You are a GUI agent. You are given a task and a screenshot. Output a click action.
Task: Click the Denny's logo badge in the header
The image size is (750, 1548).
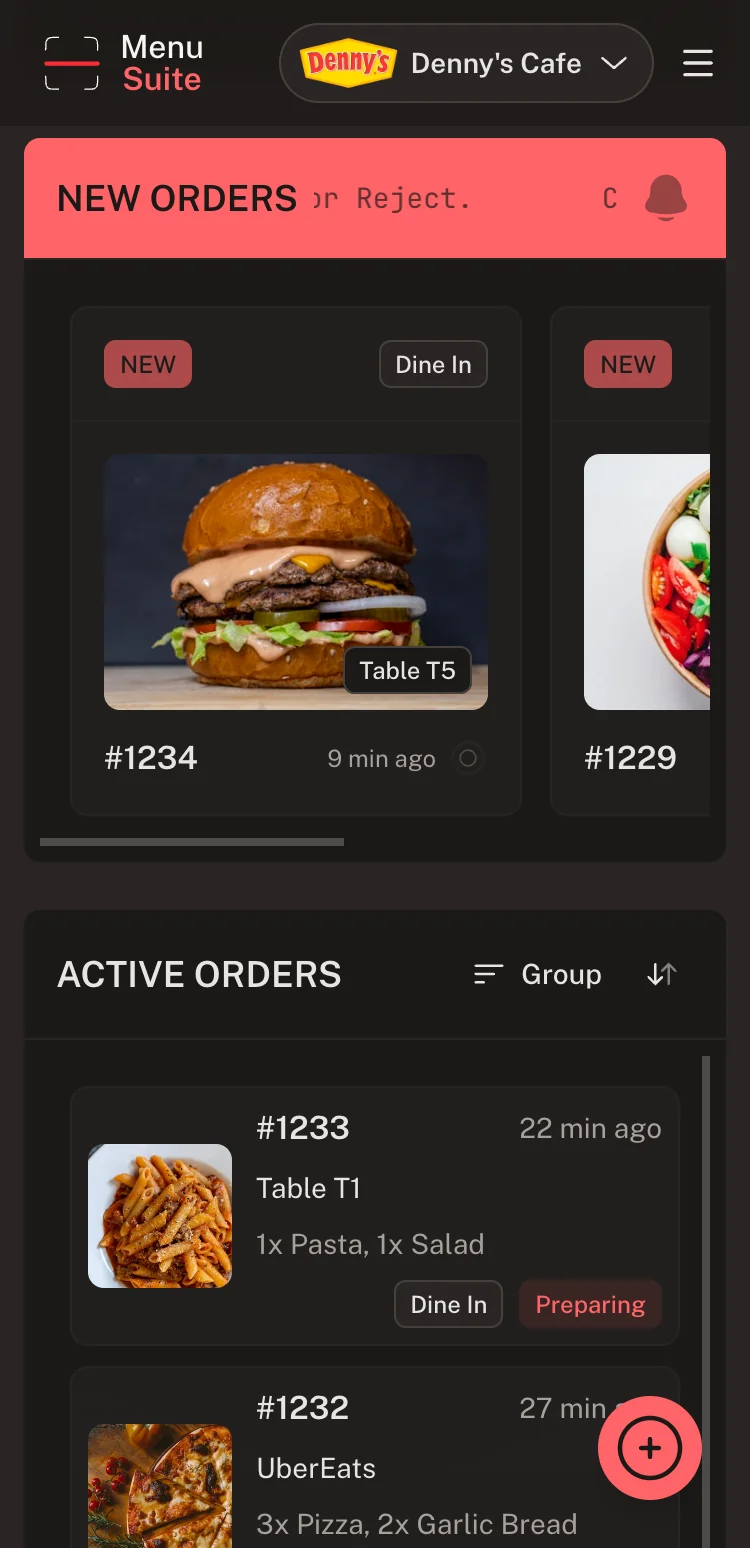point(344,63)
